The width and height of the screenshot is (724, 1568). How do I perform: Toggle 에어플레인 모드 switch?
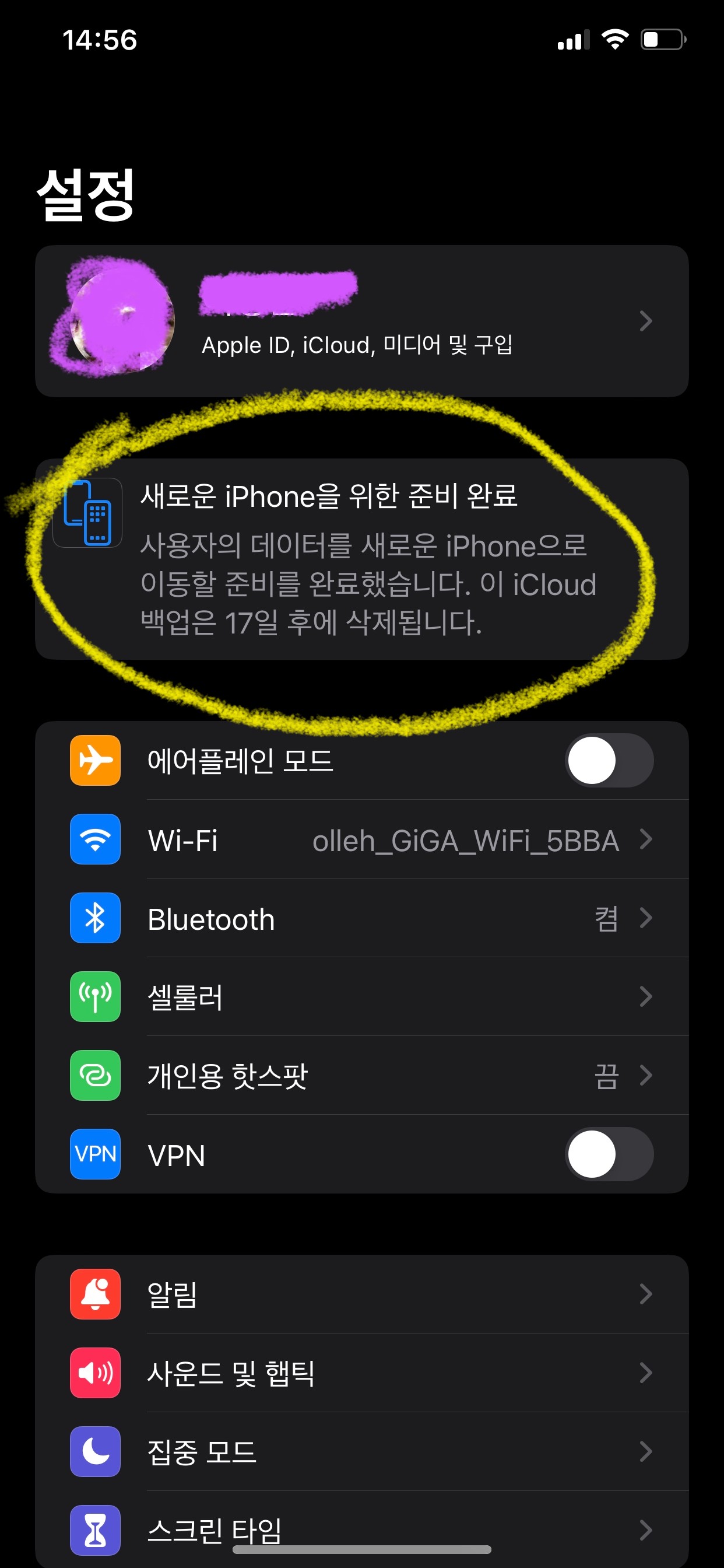click(609, 760)
